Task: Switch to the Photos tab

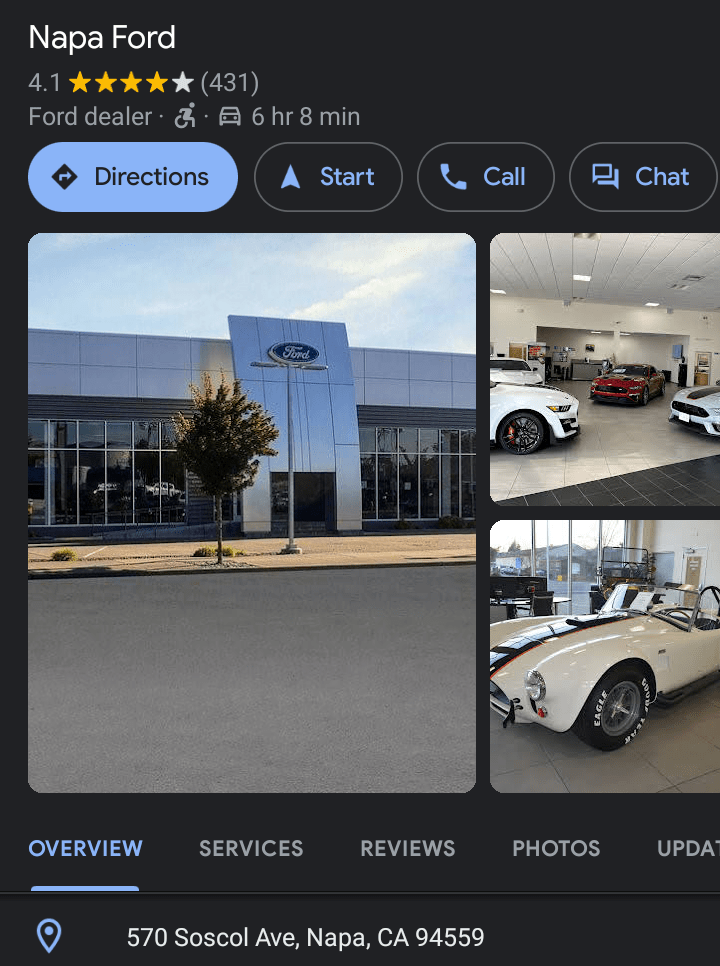Action: click(x=556, y=849)
